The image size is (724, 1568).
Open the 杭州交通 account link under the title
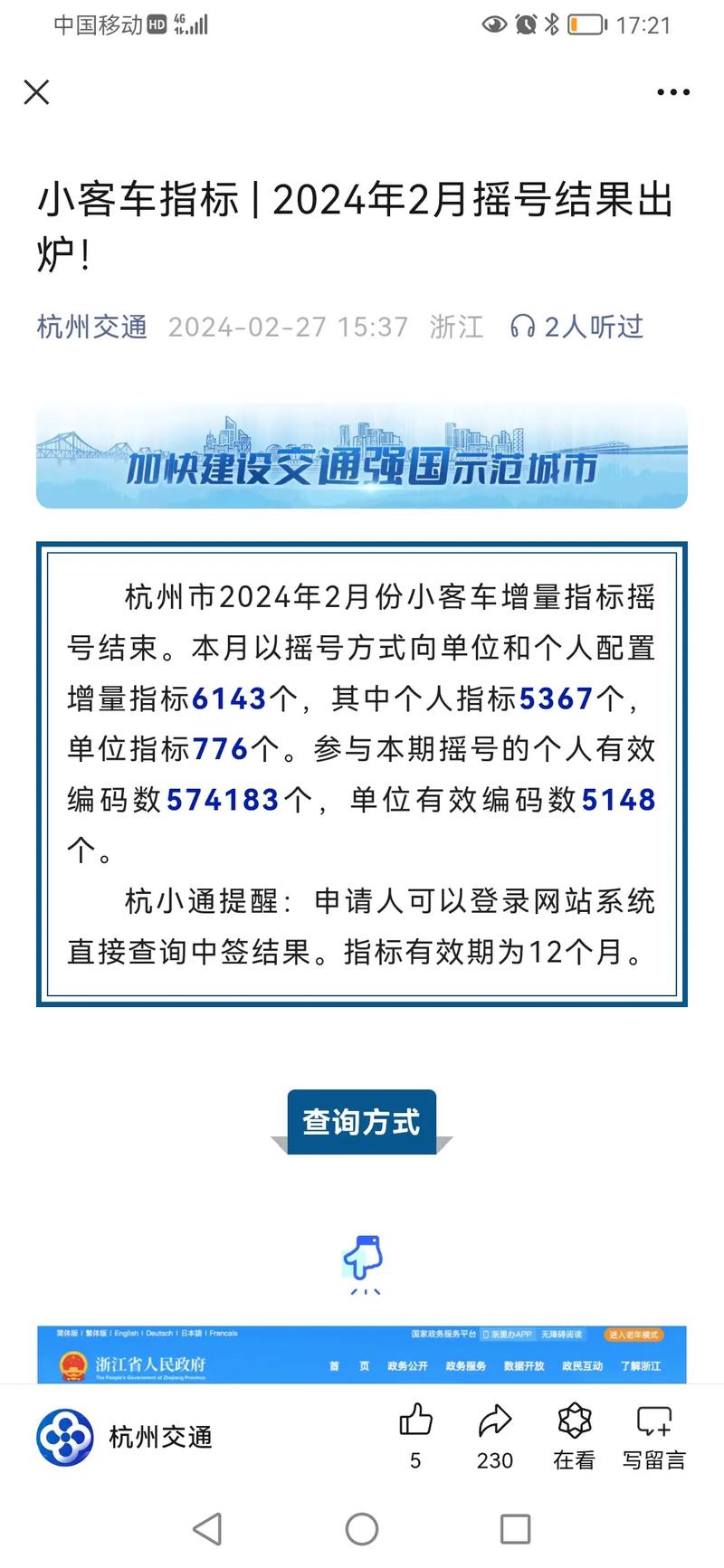pyautogui.click(x=91, y=327)
